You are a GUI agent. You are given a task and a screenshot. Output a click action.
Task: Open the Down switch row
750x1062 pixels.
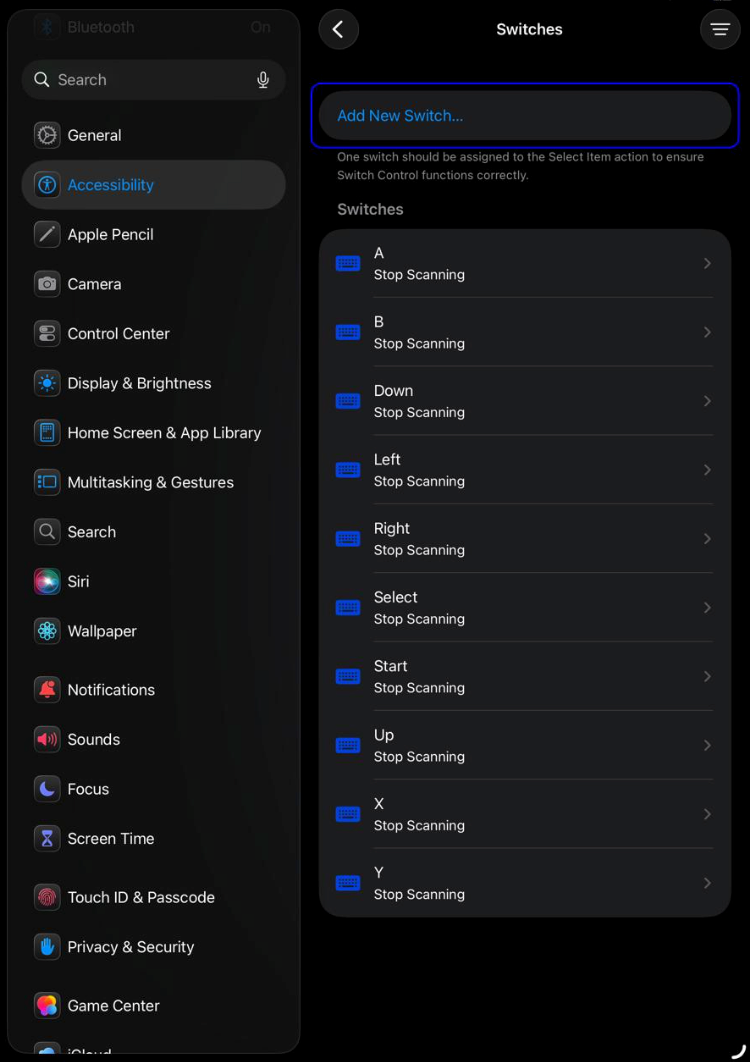[x=524, y=401]
